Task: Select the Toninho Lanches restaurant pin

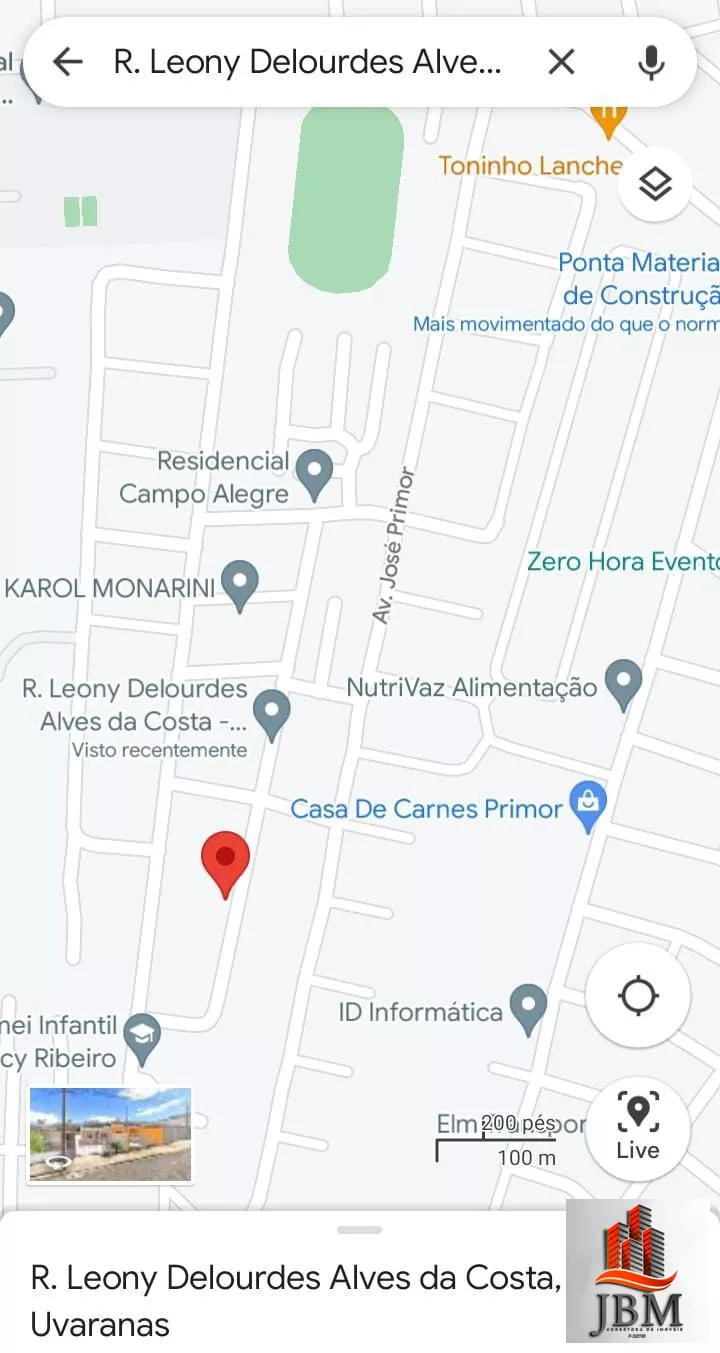Action: [x=608, y=120]
